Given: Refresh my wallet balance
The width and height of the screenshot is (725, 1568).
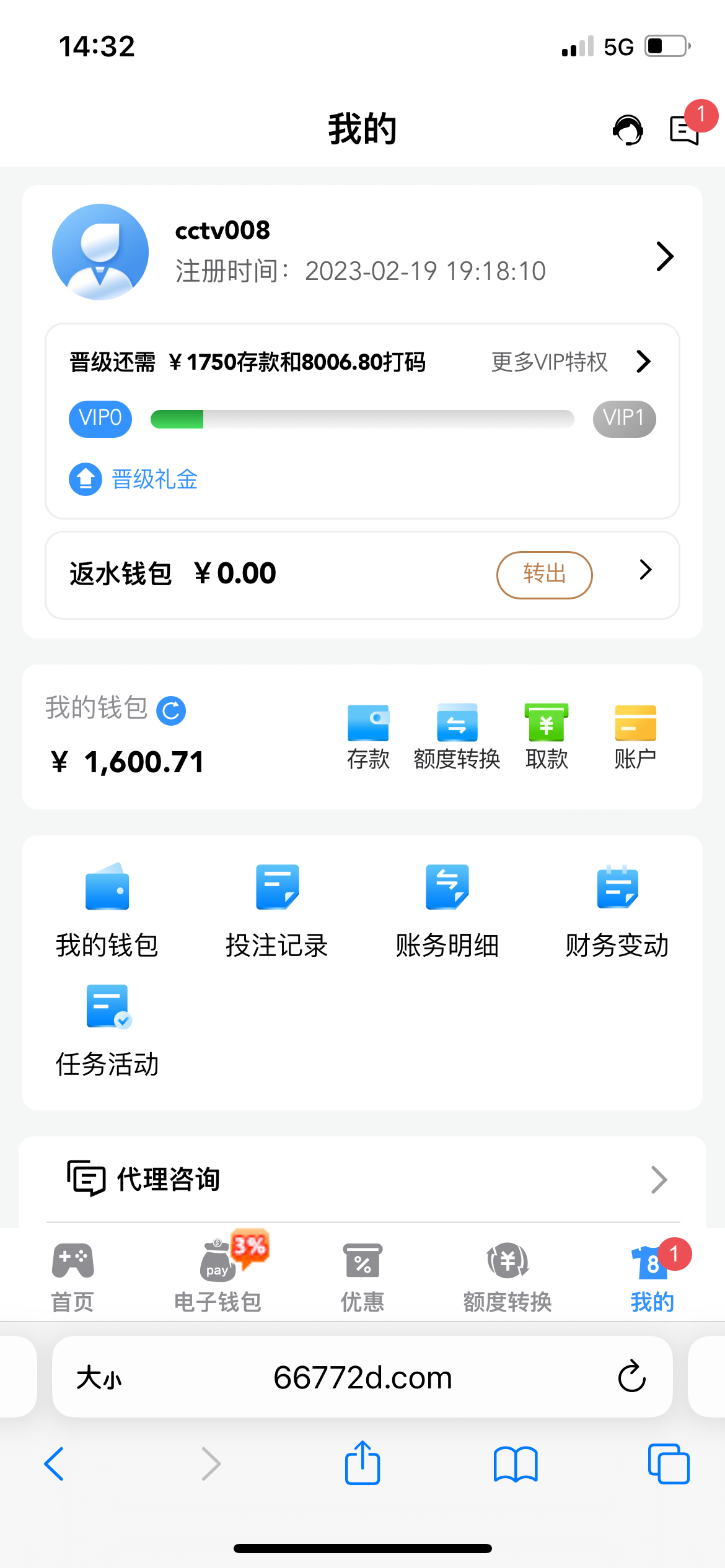Looking at the screenshot, I should [x=172, y=710].
